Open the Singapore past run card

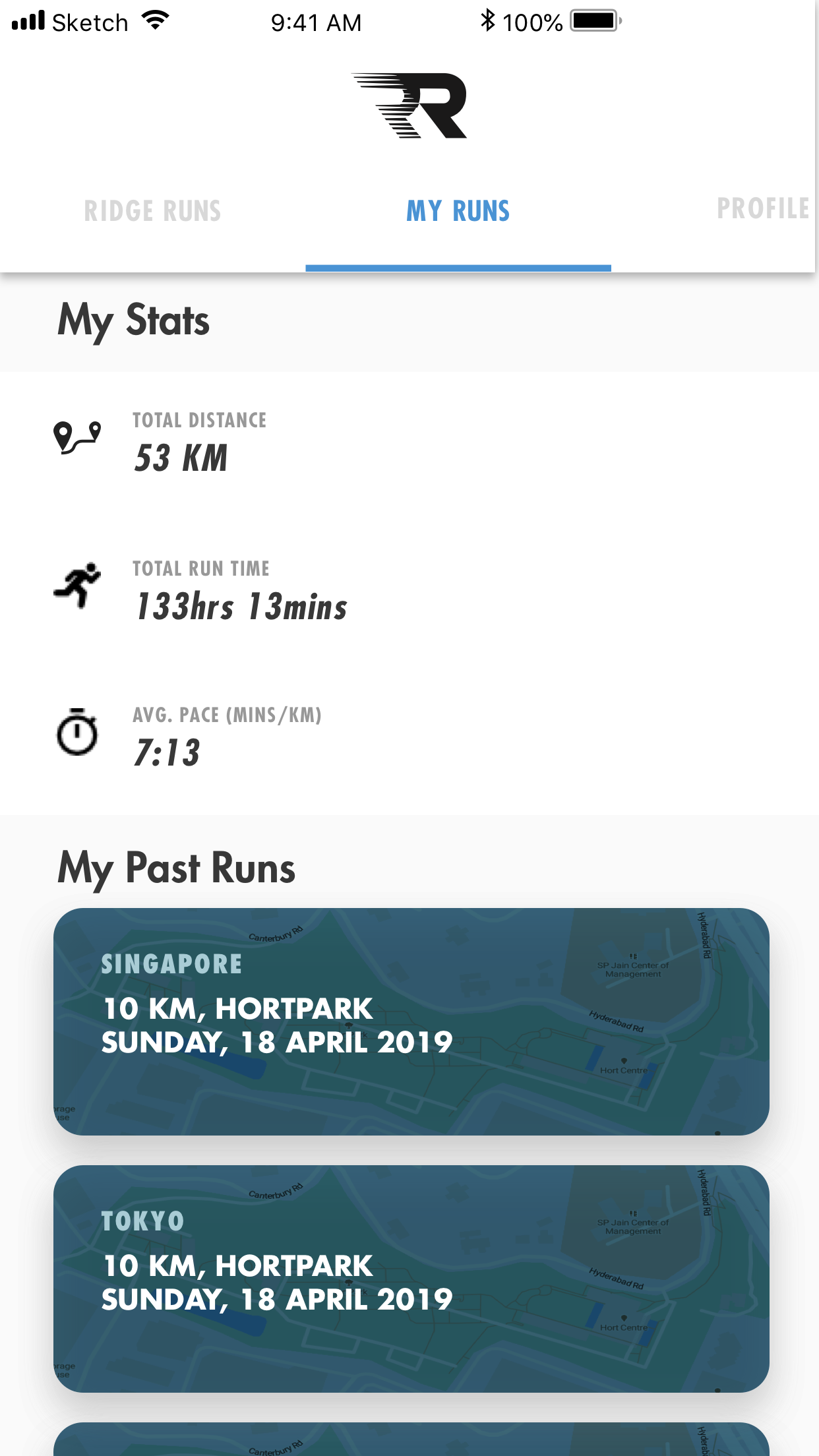[411, 1021]
